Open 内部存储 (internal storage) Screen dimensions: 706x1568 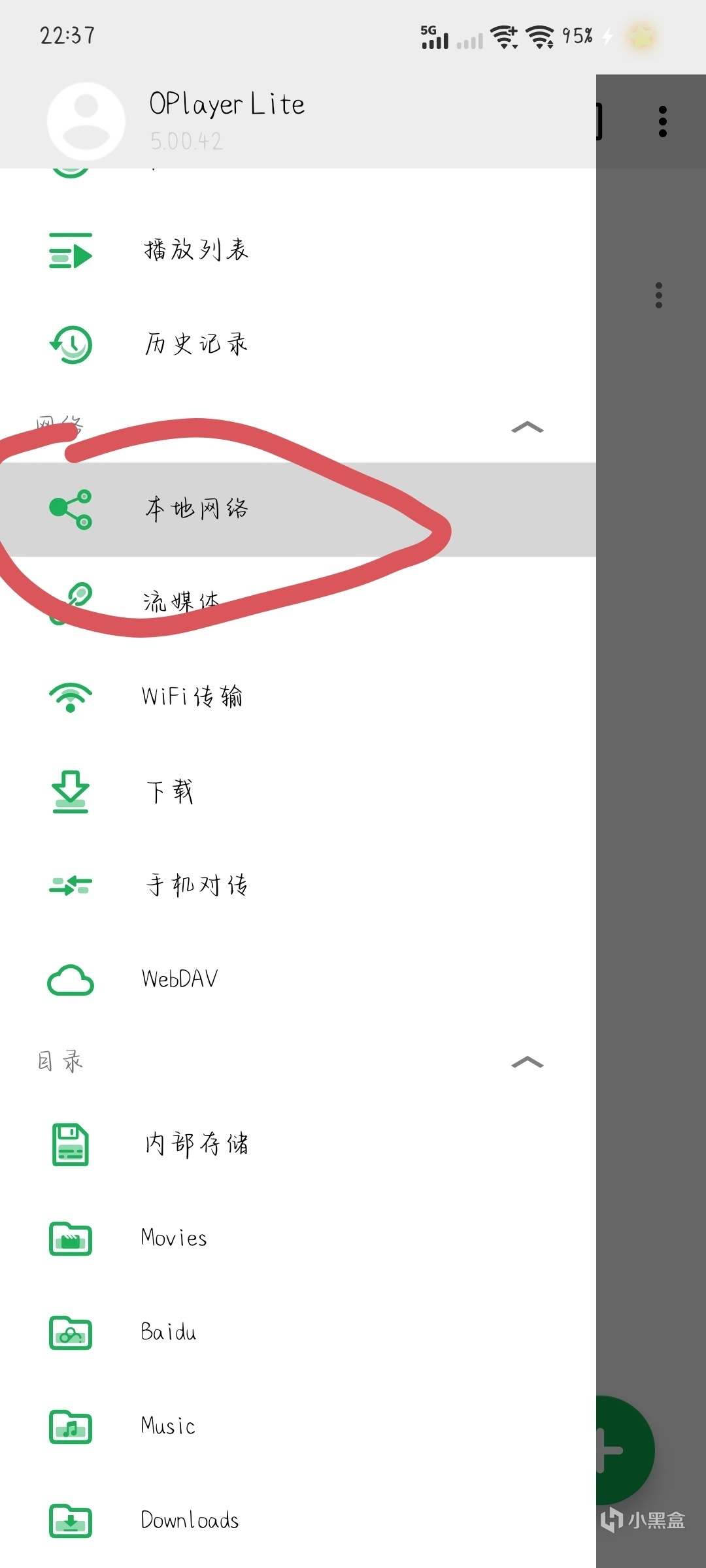click(x=196, y=1144)
